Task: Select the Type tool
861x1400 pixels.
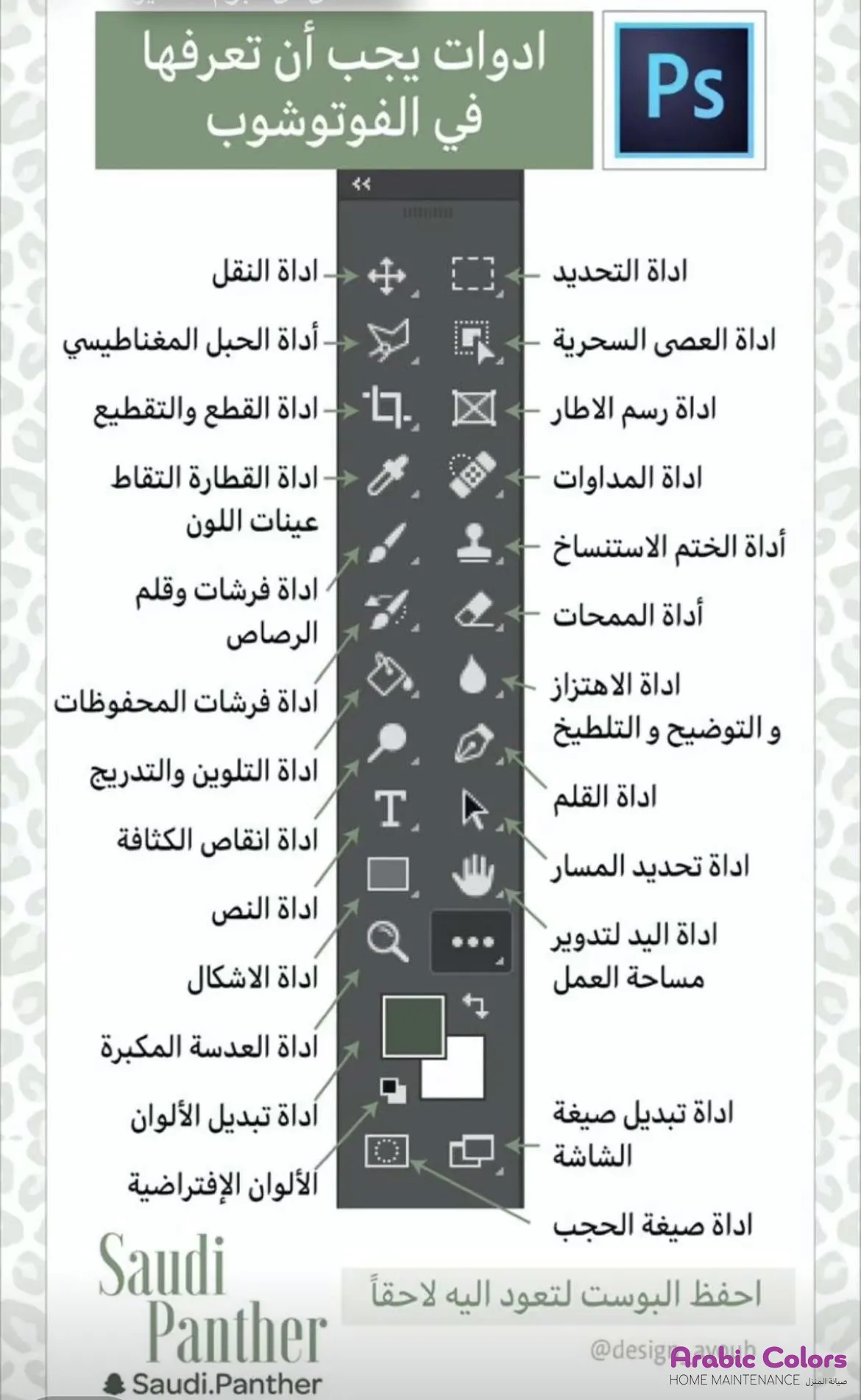Action: coord(389,808)
